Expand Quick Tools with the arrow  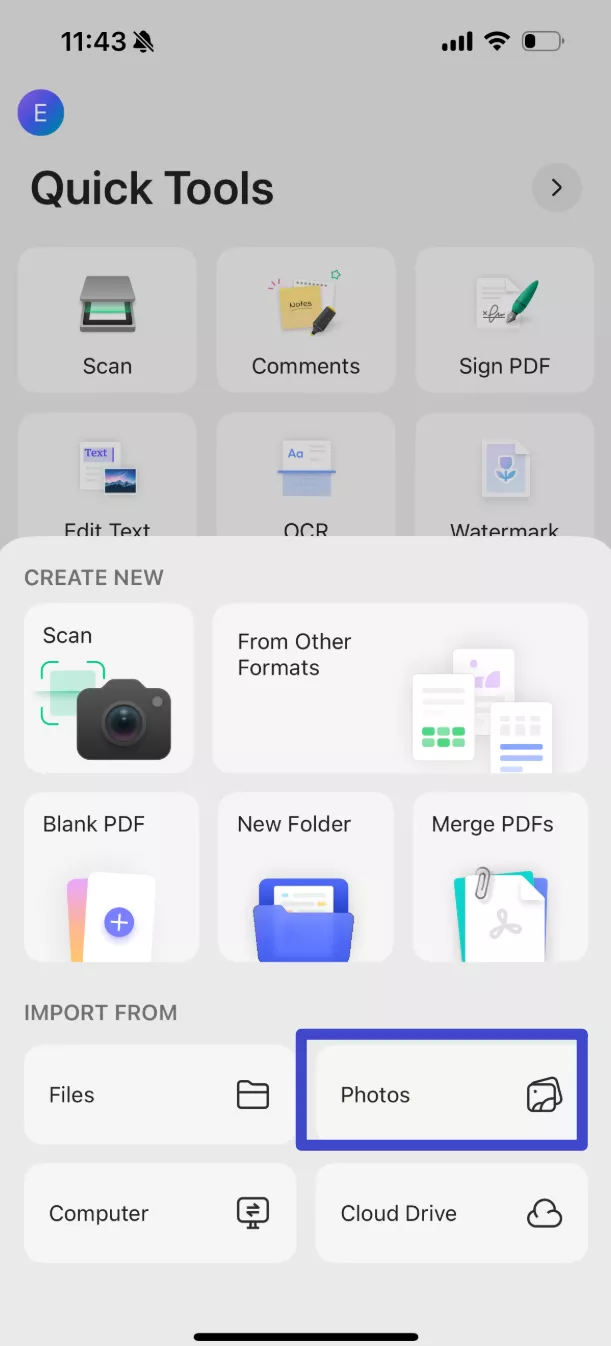pyautogui.click(x=557, y=188)
